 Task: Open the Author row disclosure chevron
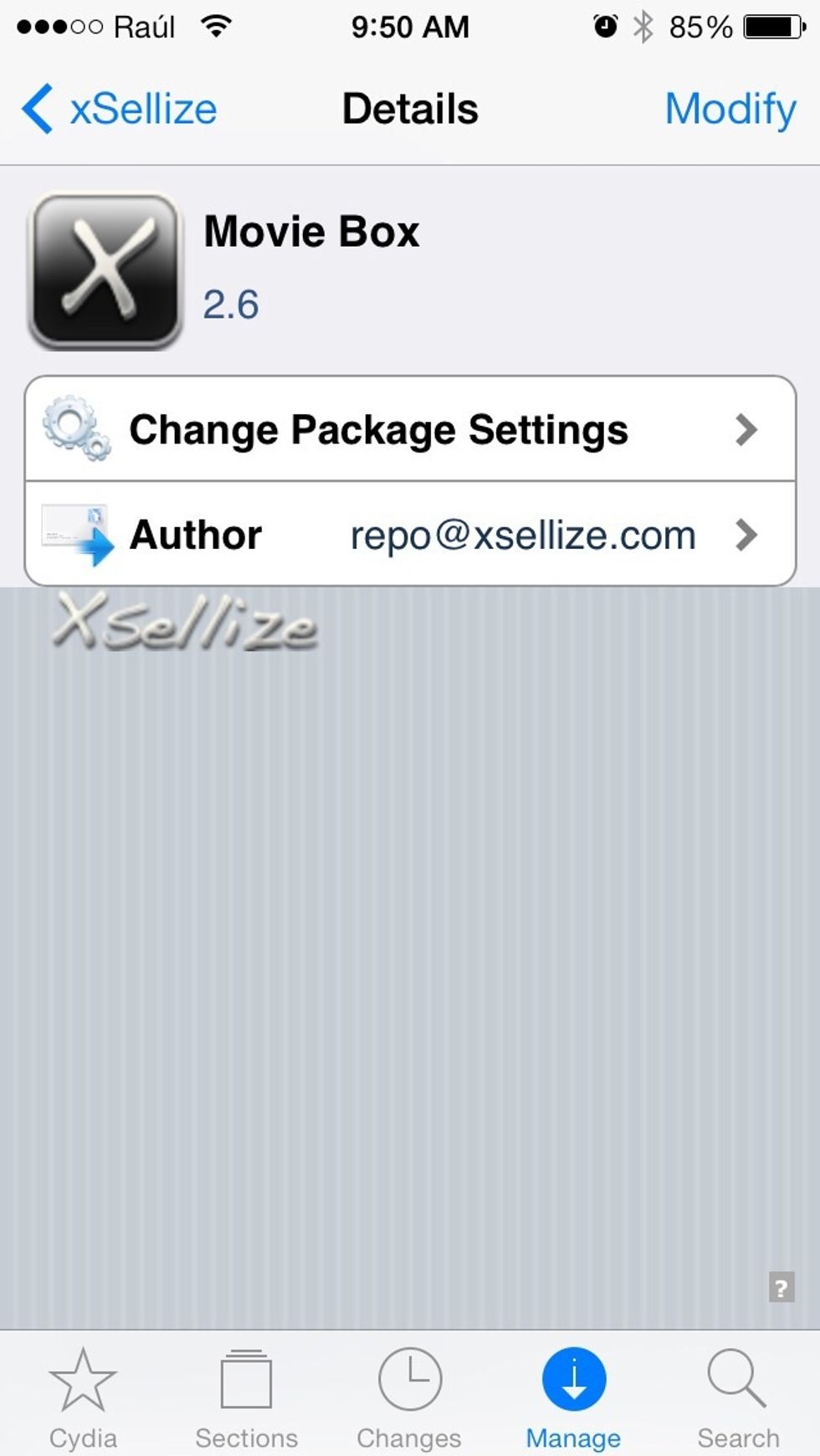tap(749, 536)
